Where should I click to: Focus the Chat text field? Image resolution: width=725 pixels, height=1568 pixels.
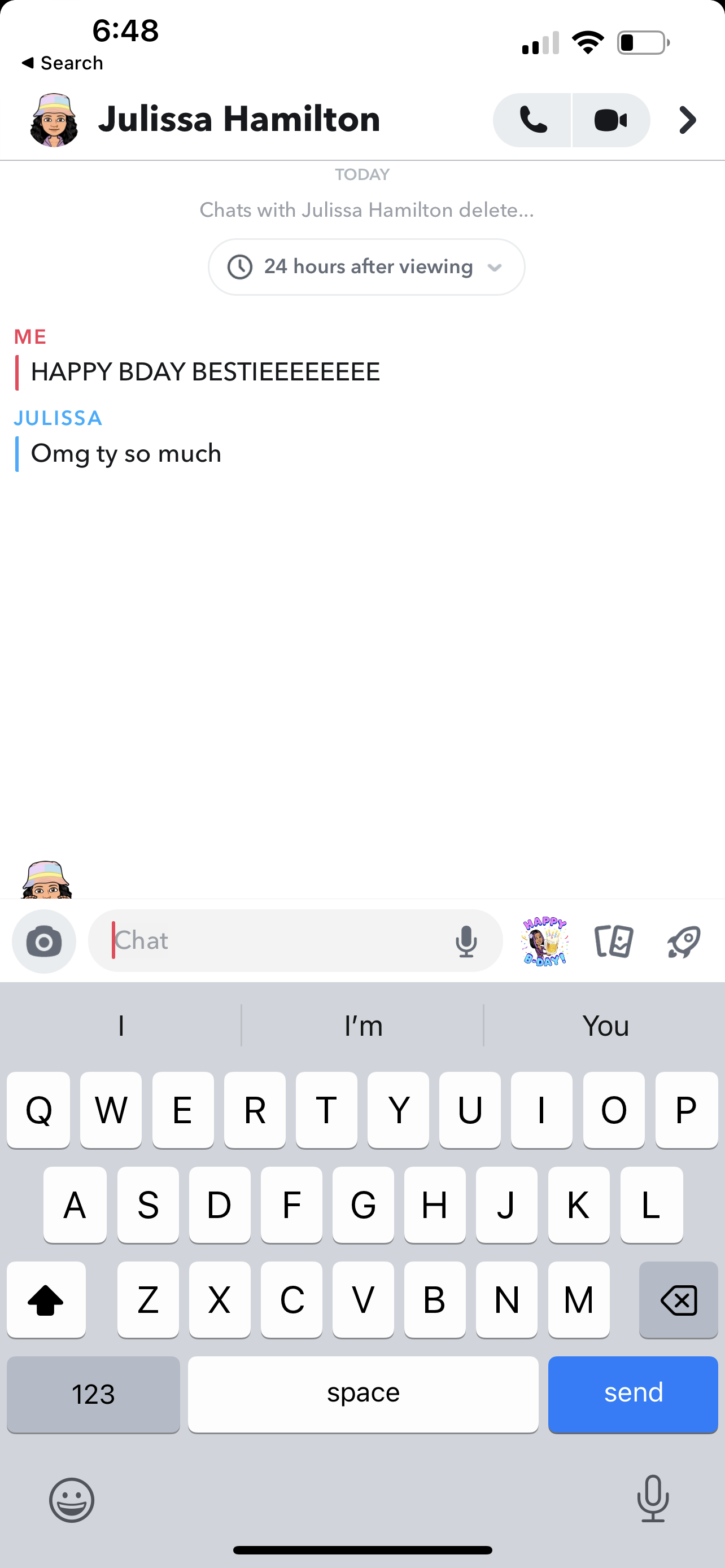click(274, 941)
